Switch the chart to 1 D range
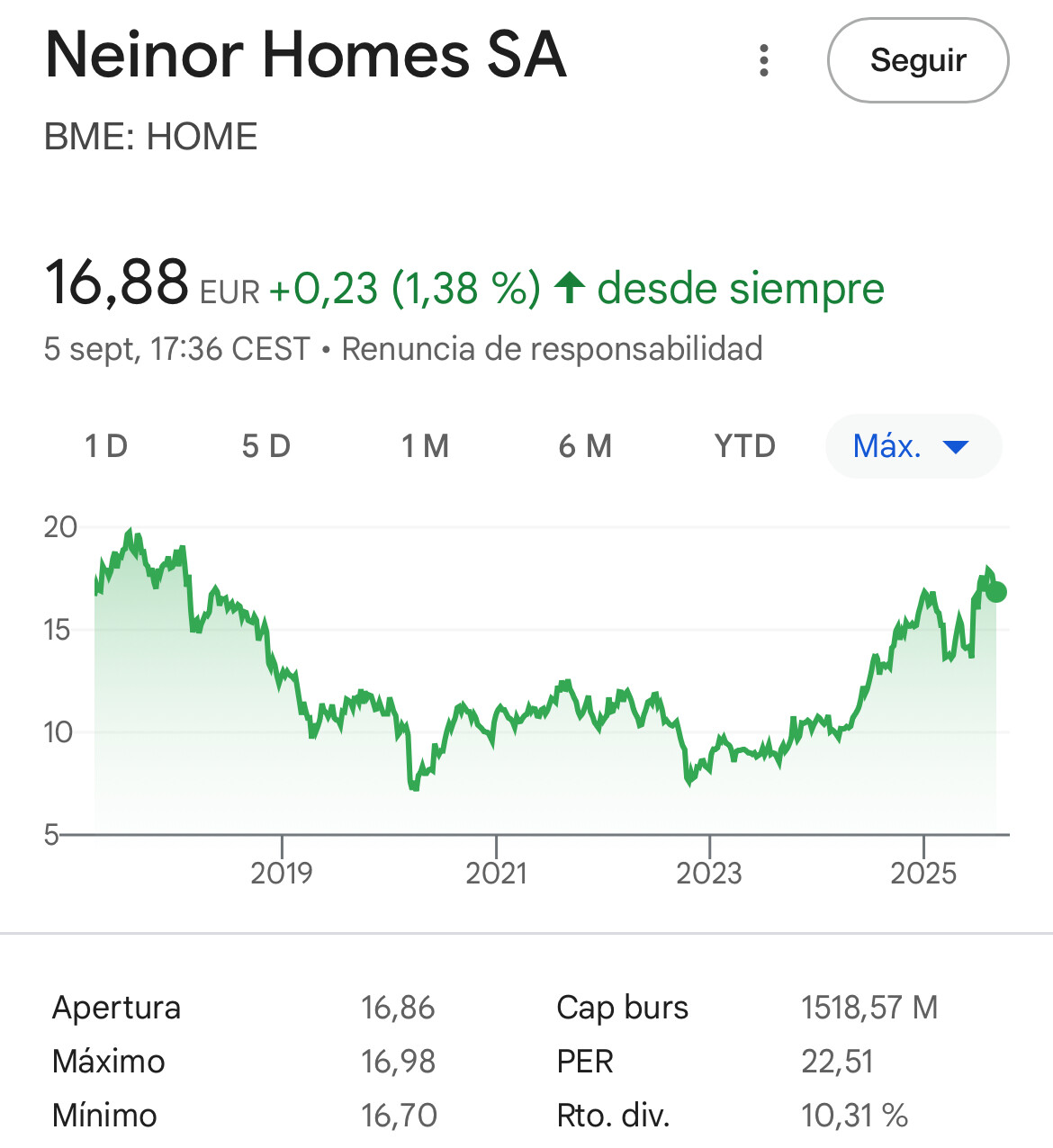 [106, 446]
